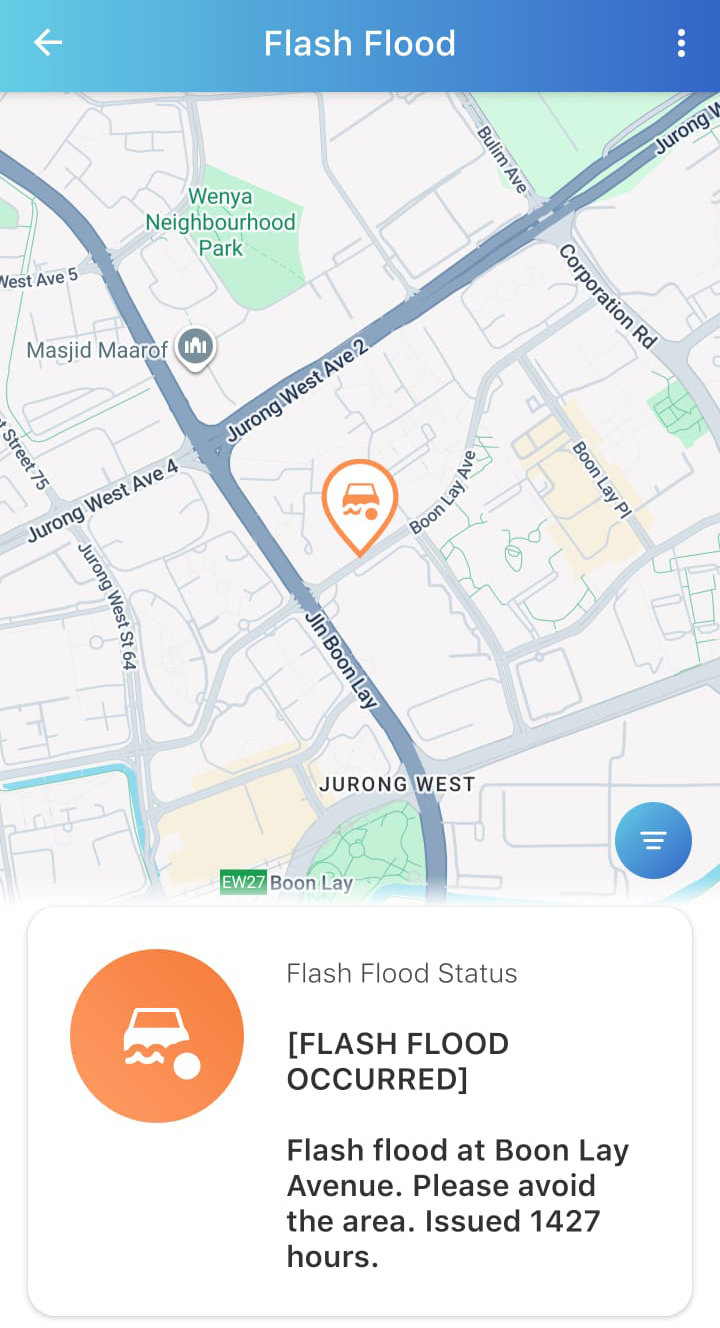Tap the Masjid Maarof mosque map pin
Viewport: 720px width, 1328px height.
pos(195,347)
